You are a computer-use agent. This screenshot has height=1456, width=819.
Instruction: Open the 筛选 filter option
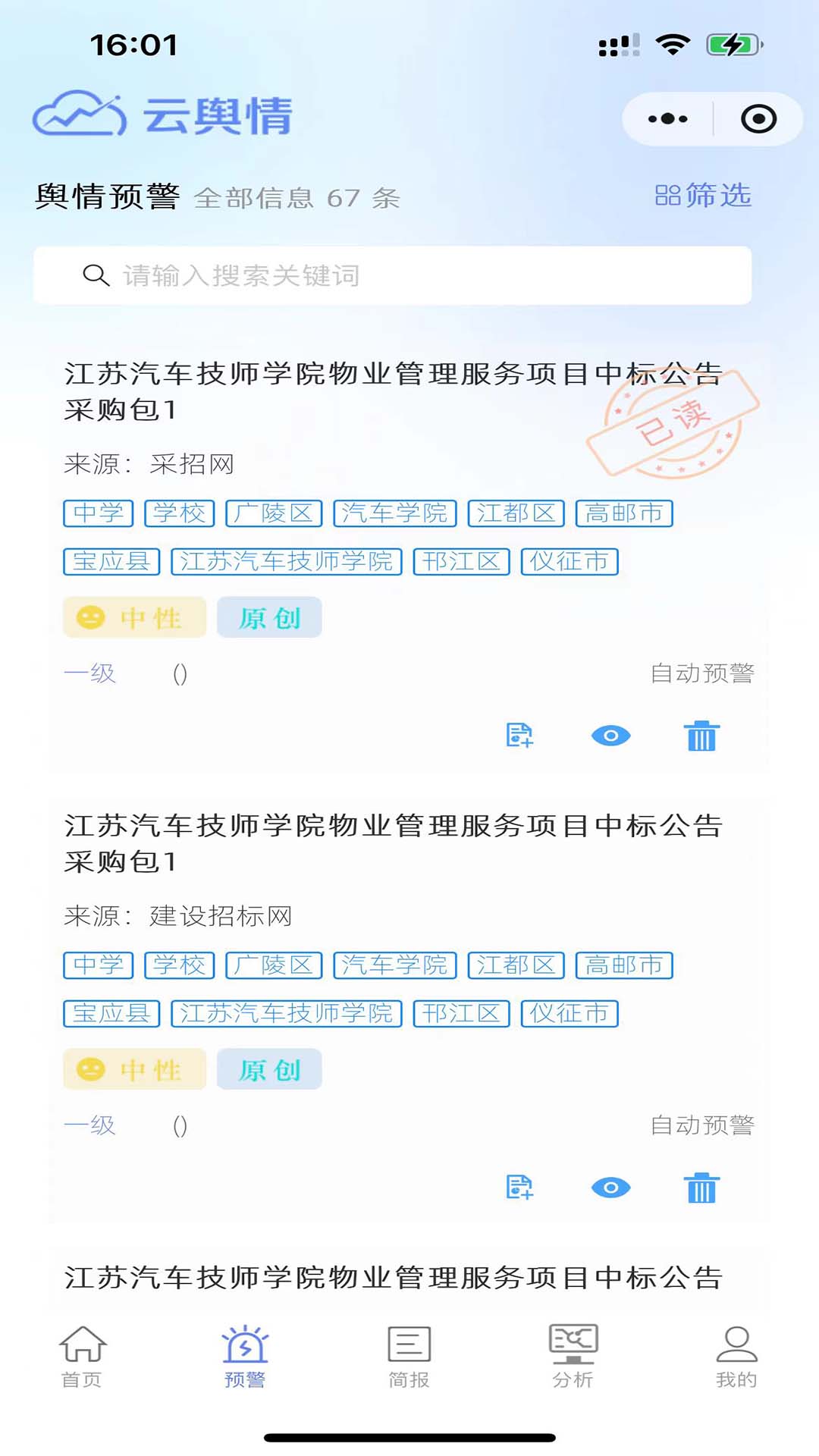[x=702, y=196]
